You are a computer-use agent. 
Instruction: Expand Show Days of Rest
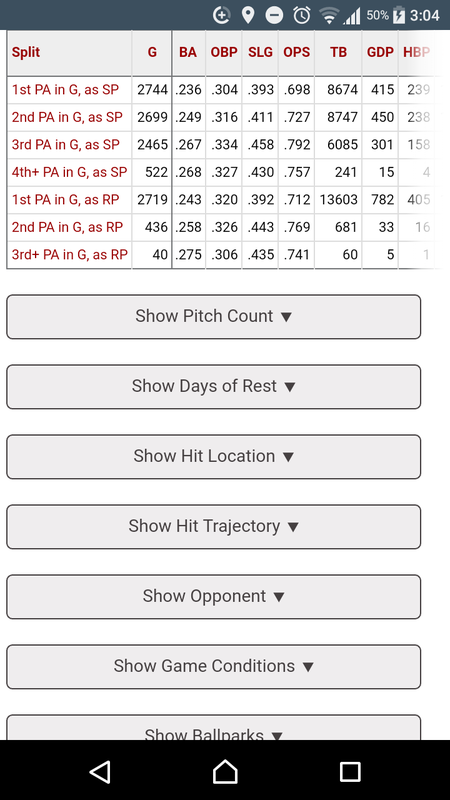coord(213,386)
